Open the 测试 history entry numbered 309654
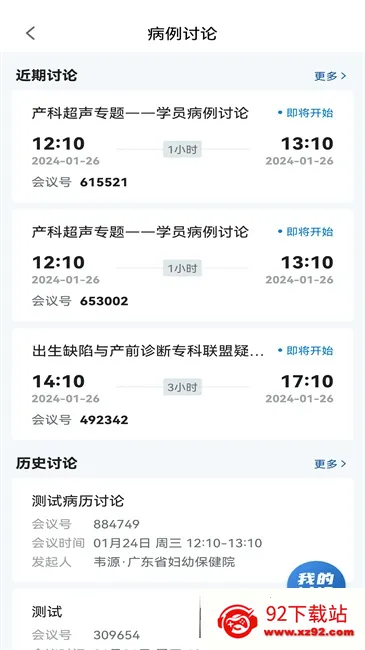 105,619
